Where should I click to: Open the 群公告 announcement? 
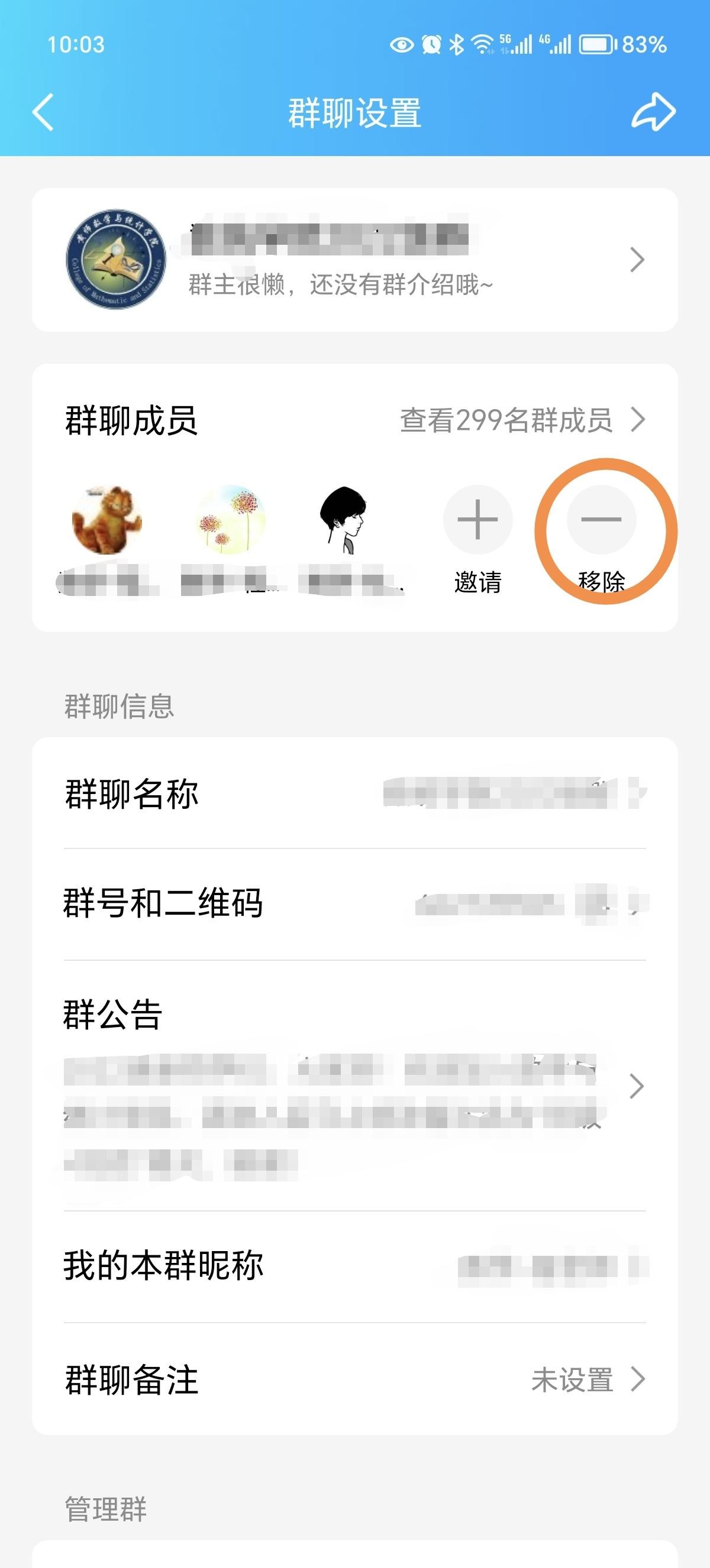coord(354,1086)
